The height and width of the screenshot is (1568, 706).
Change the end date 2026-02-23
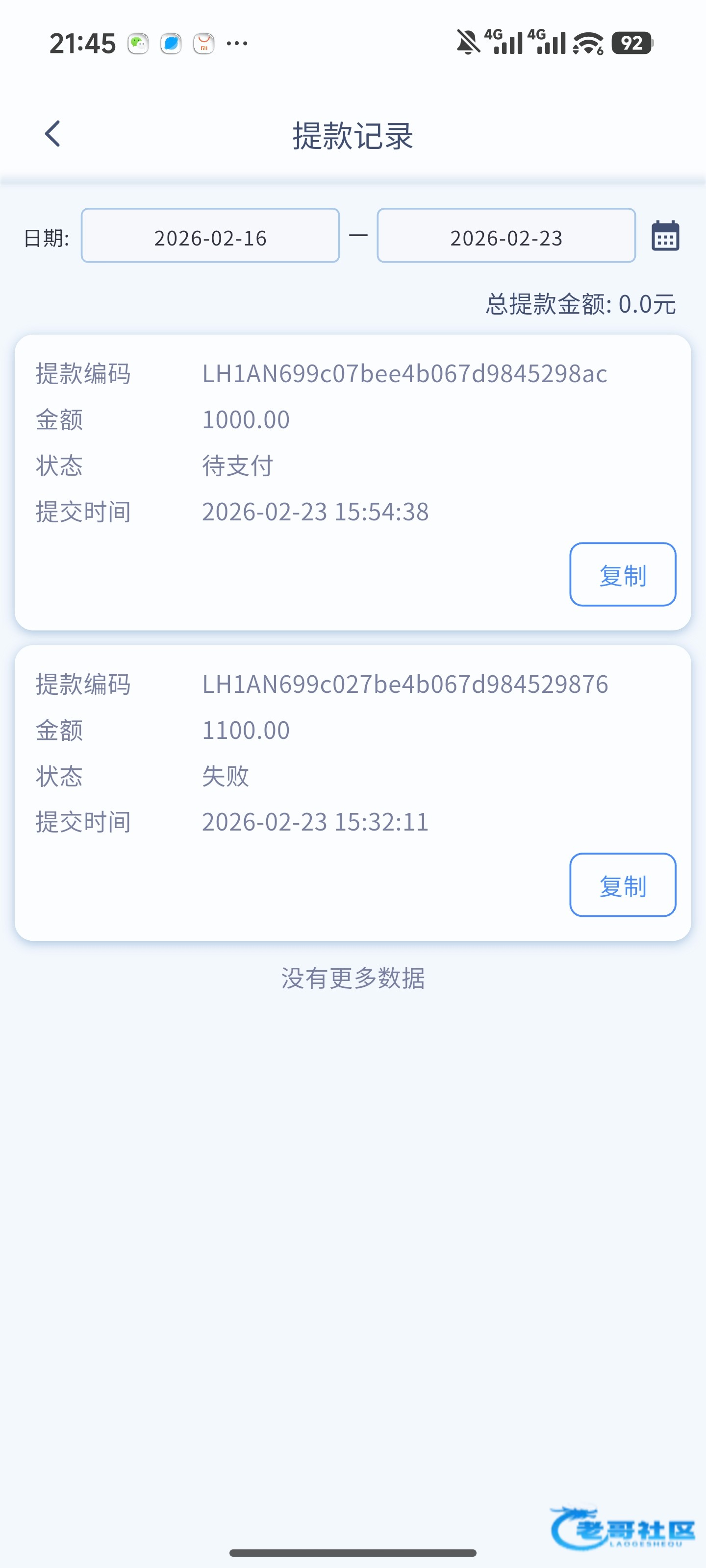point(505,236)
